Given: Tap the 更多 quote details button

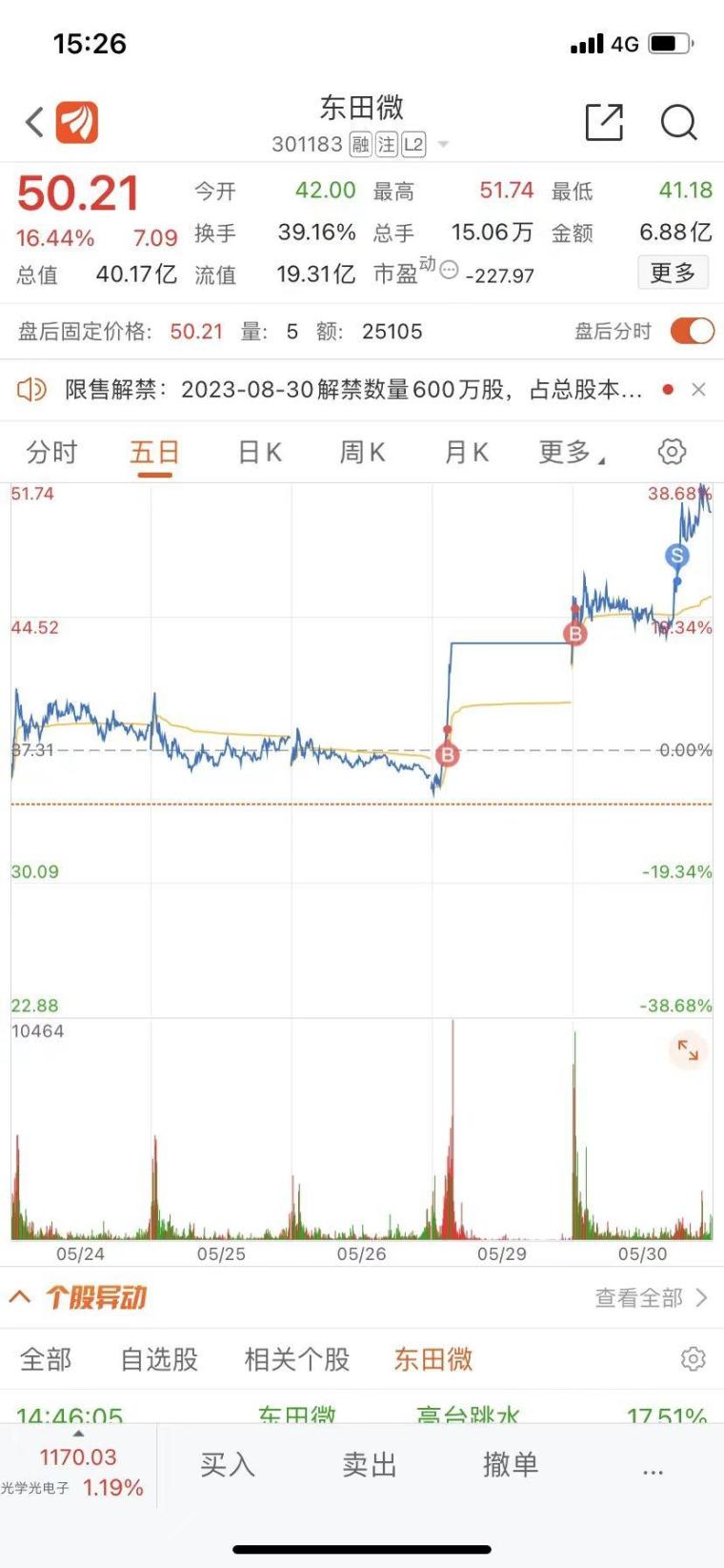Looking at the screenshot, I should tap(673, 273).
